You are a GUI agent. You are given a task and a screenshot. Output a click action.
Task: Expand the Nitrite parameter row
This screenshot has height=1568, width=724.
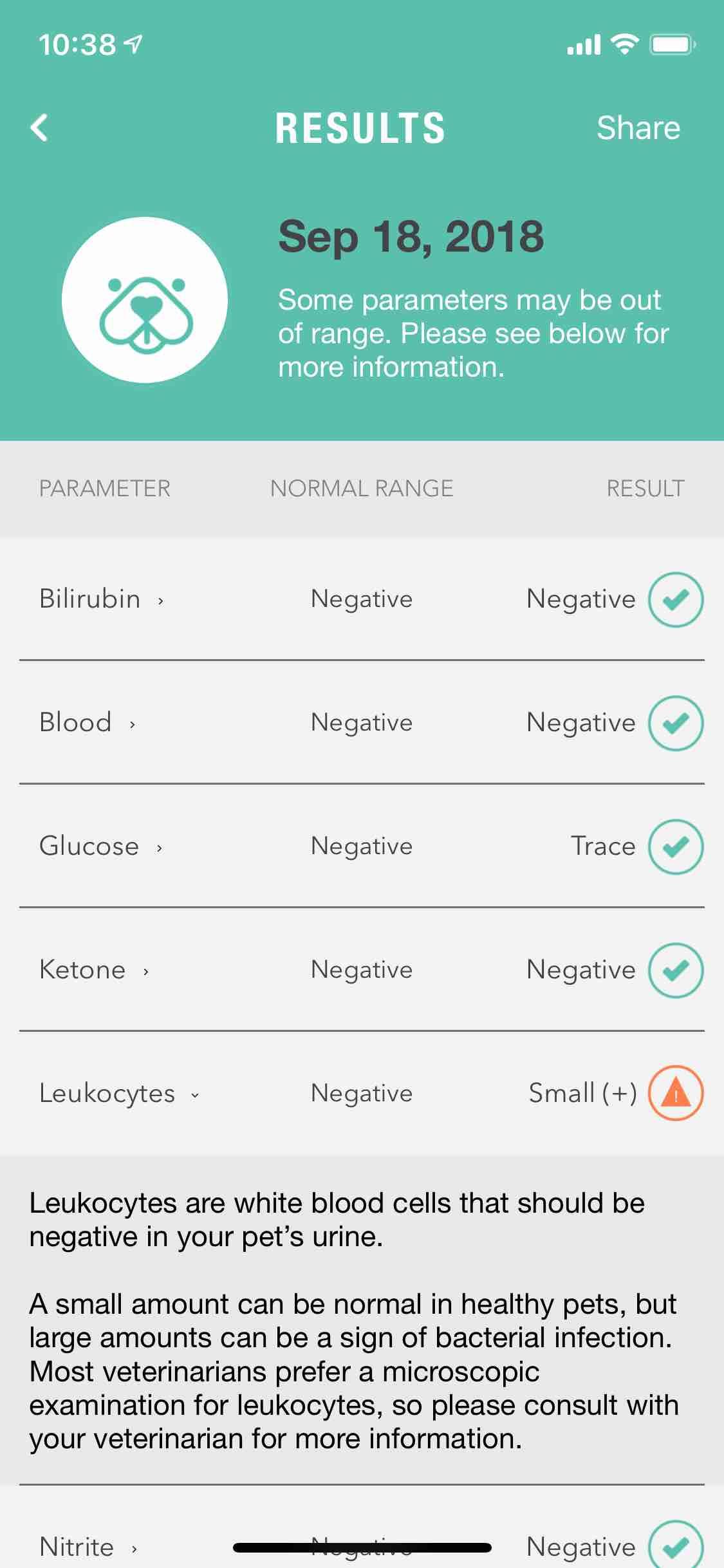[88, 1547]
